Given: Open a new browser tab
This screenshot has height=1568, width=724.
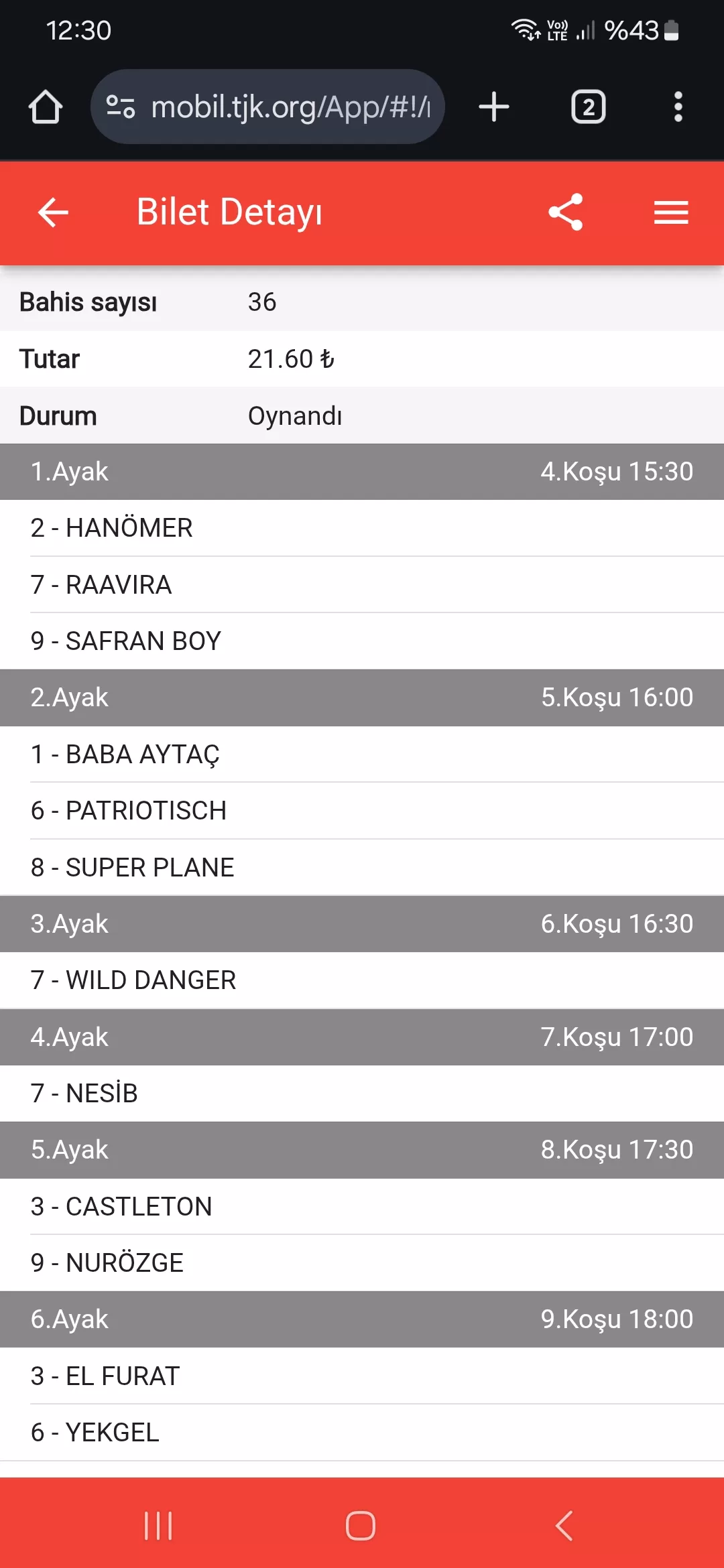Looking at the screenshot, I should pyautogui.click(x=494, y=107).
